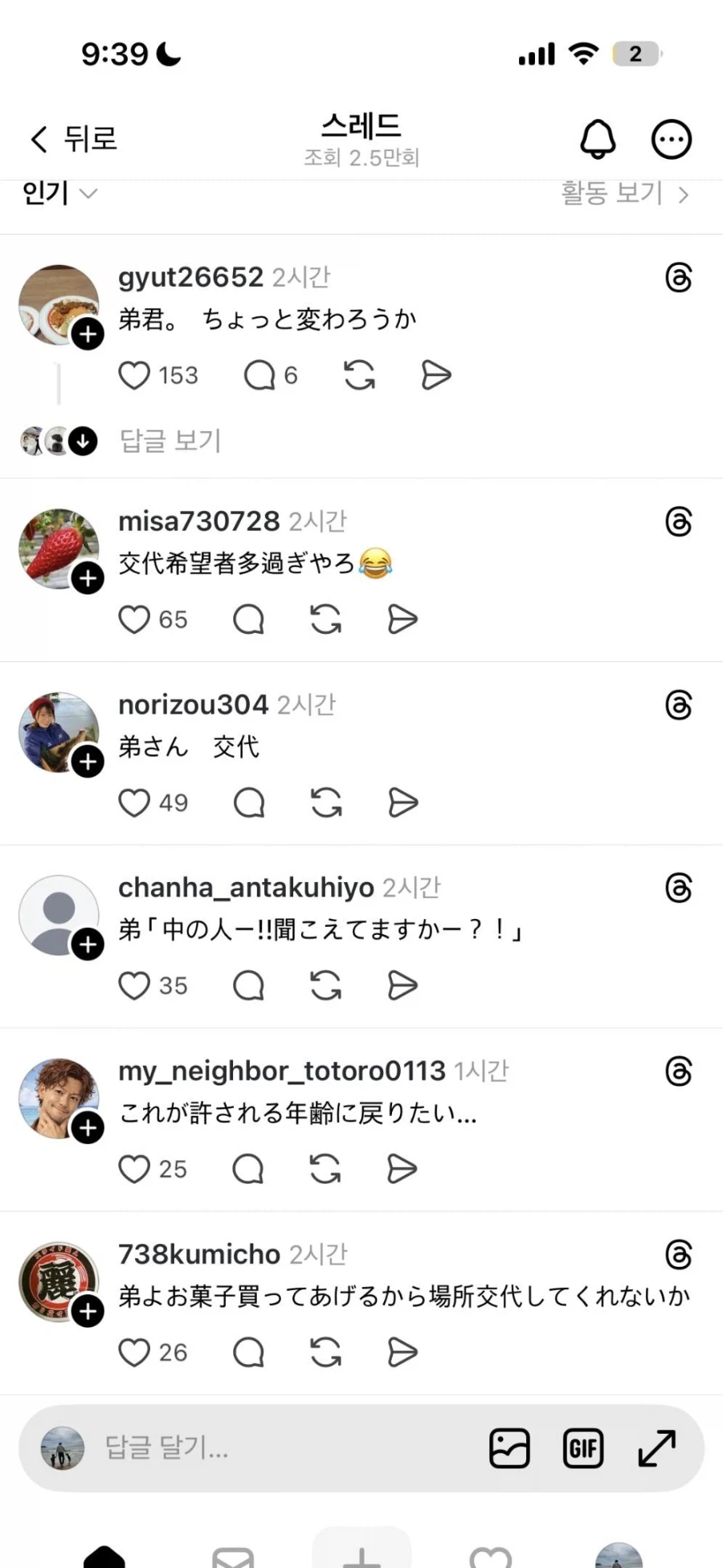Go back using the 뒤로 button
This screenshot has height=1568, width=723.
coord(72,138)
